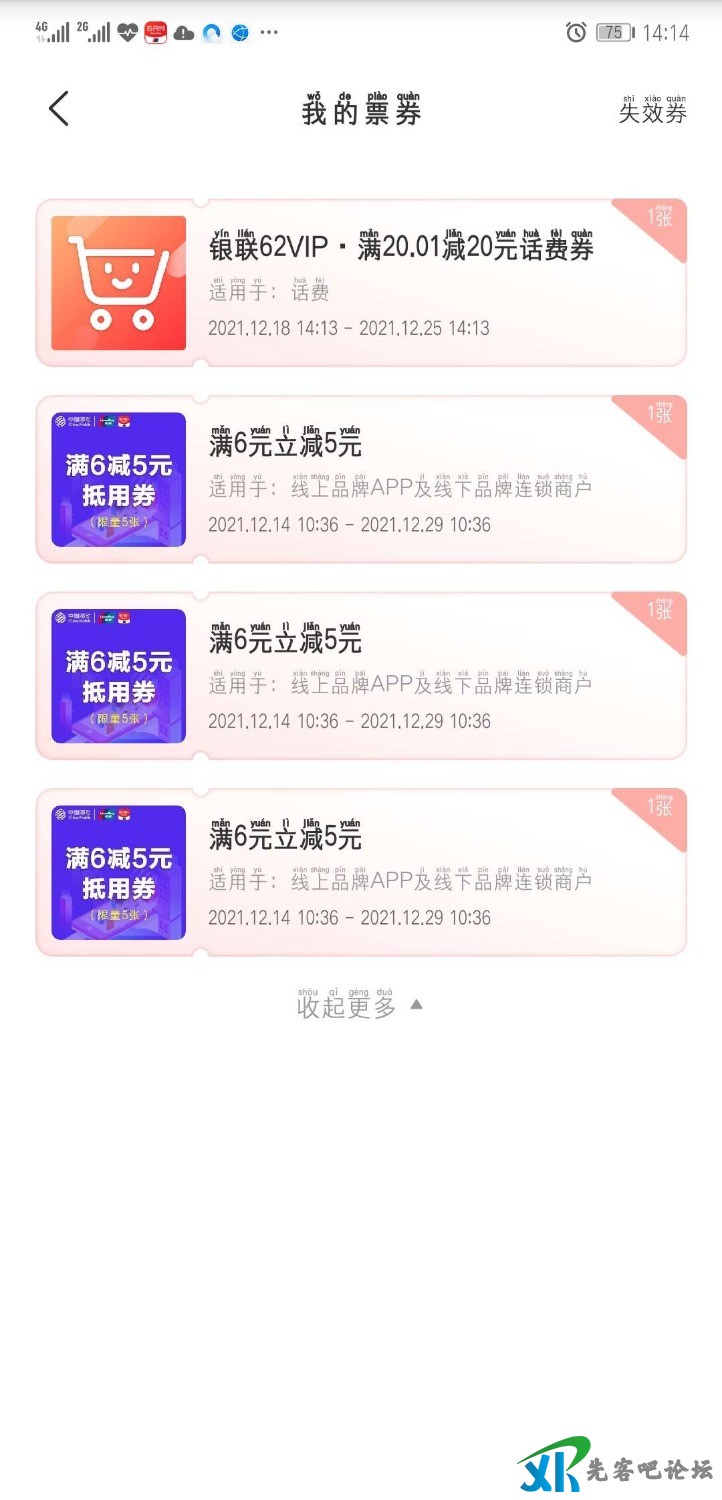Screen dimensions: 722x1500
Task: Tap the red app icon in the status bar
Action: click(155, 33)
